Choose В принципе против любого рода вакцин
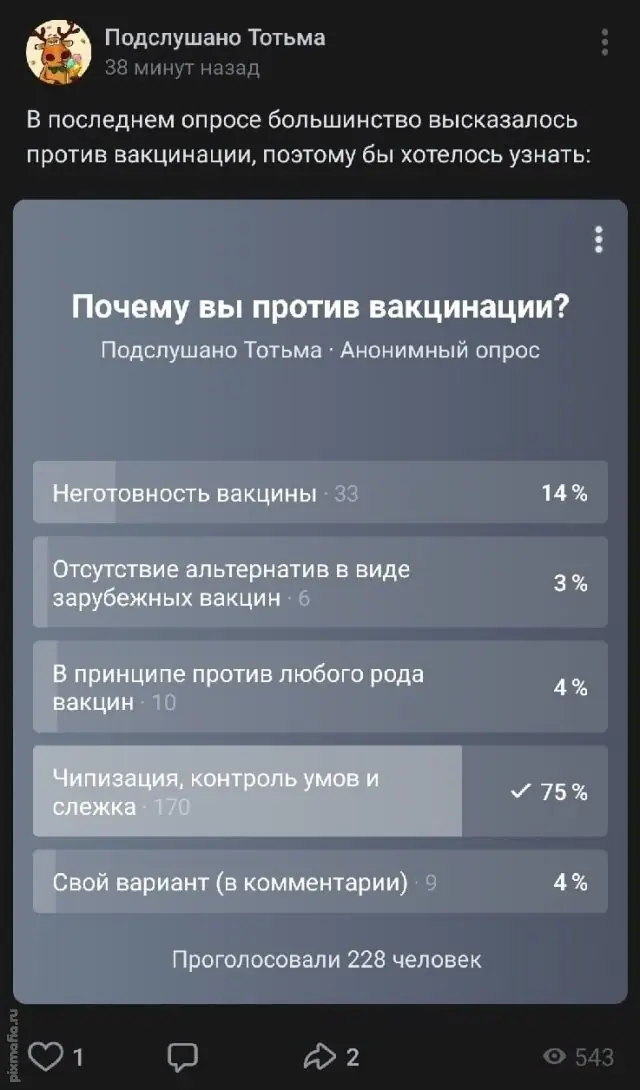640x1090 pixels. coord(320,687)
